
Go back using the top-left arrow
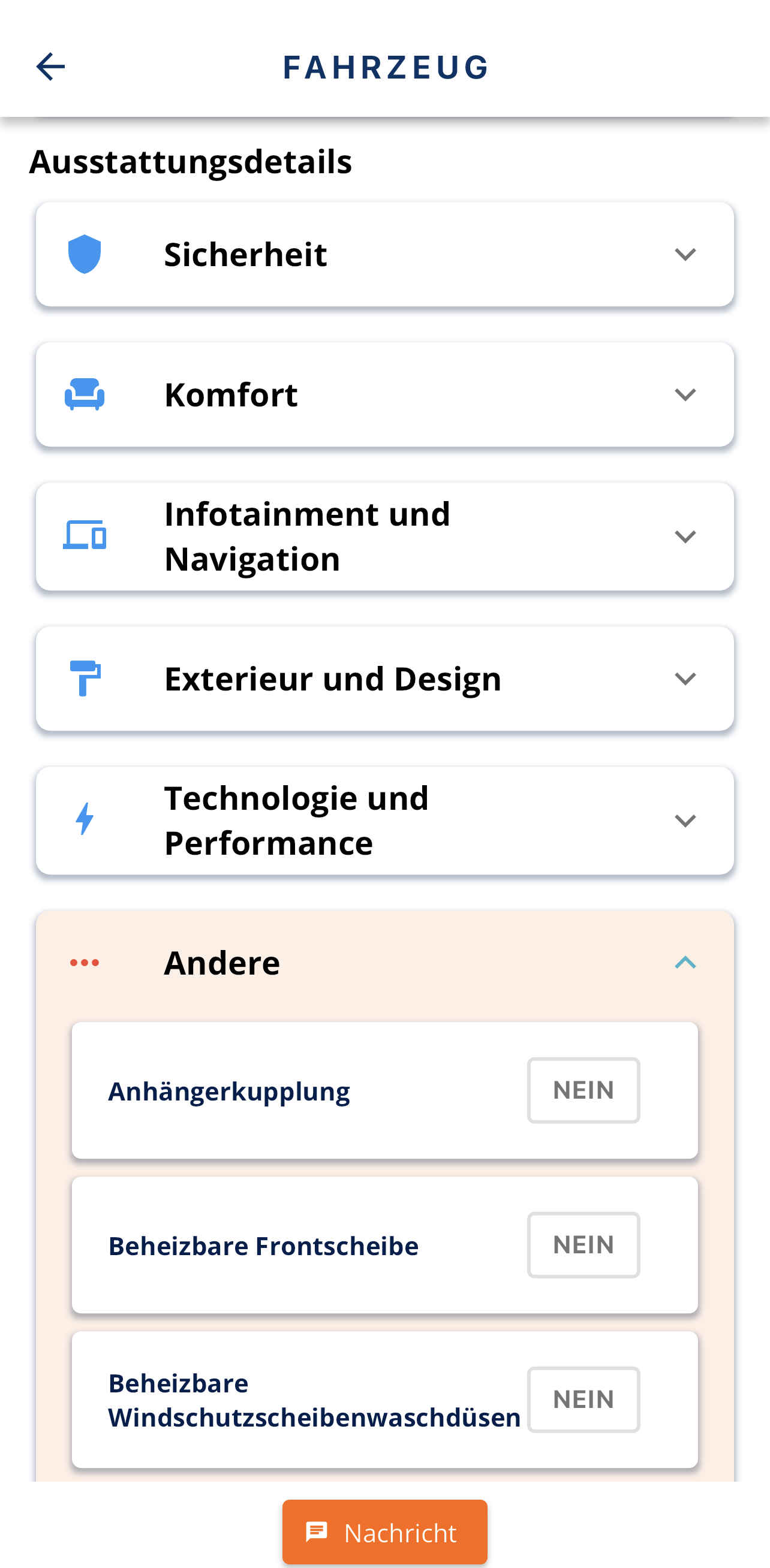tap(50, 67)
